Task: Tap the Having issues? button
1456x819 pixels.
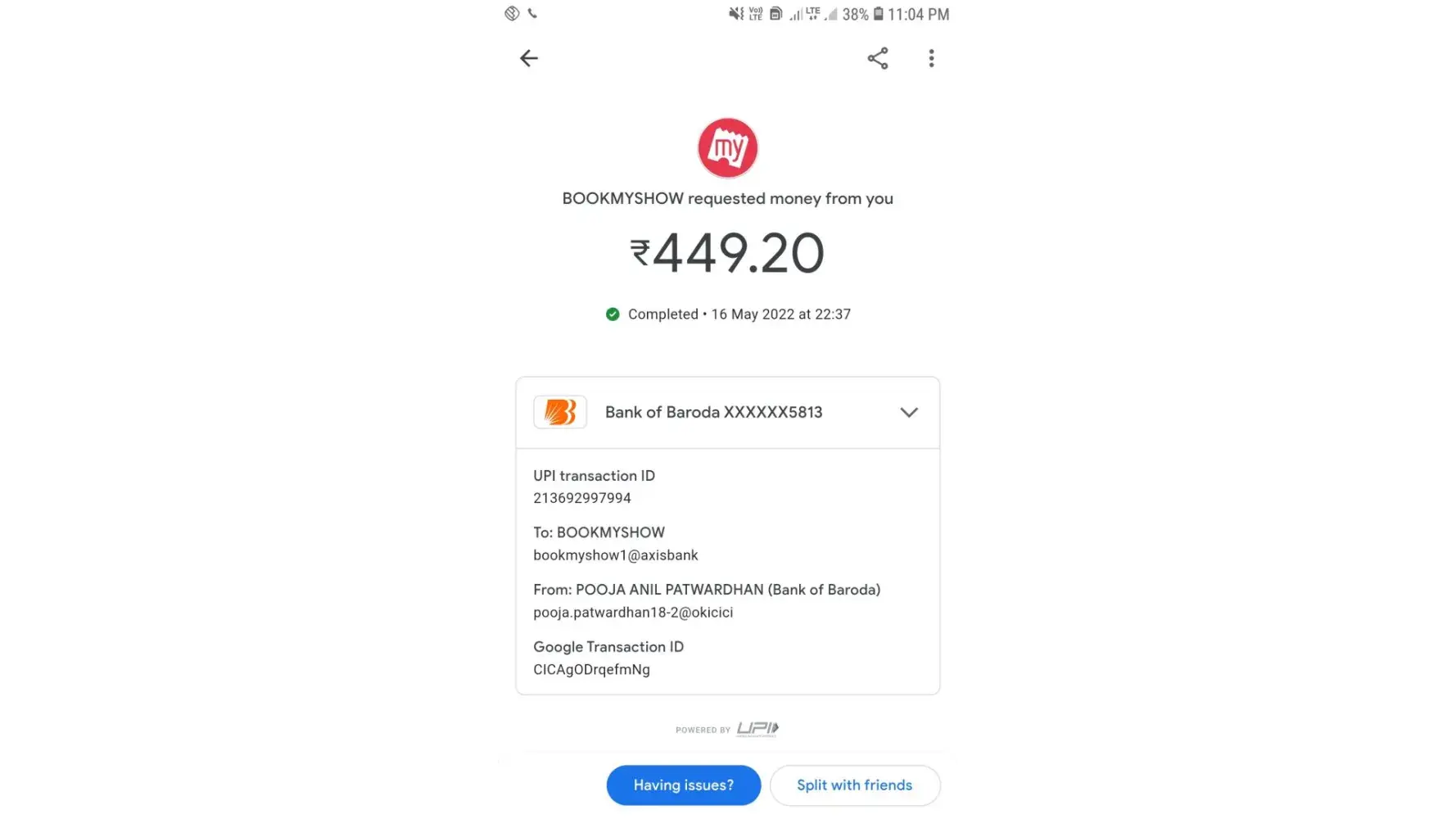Action: point(683,785)
